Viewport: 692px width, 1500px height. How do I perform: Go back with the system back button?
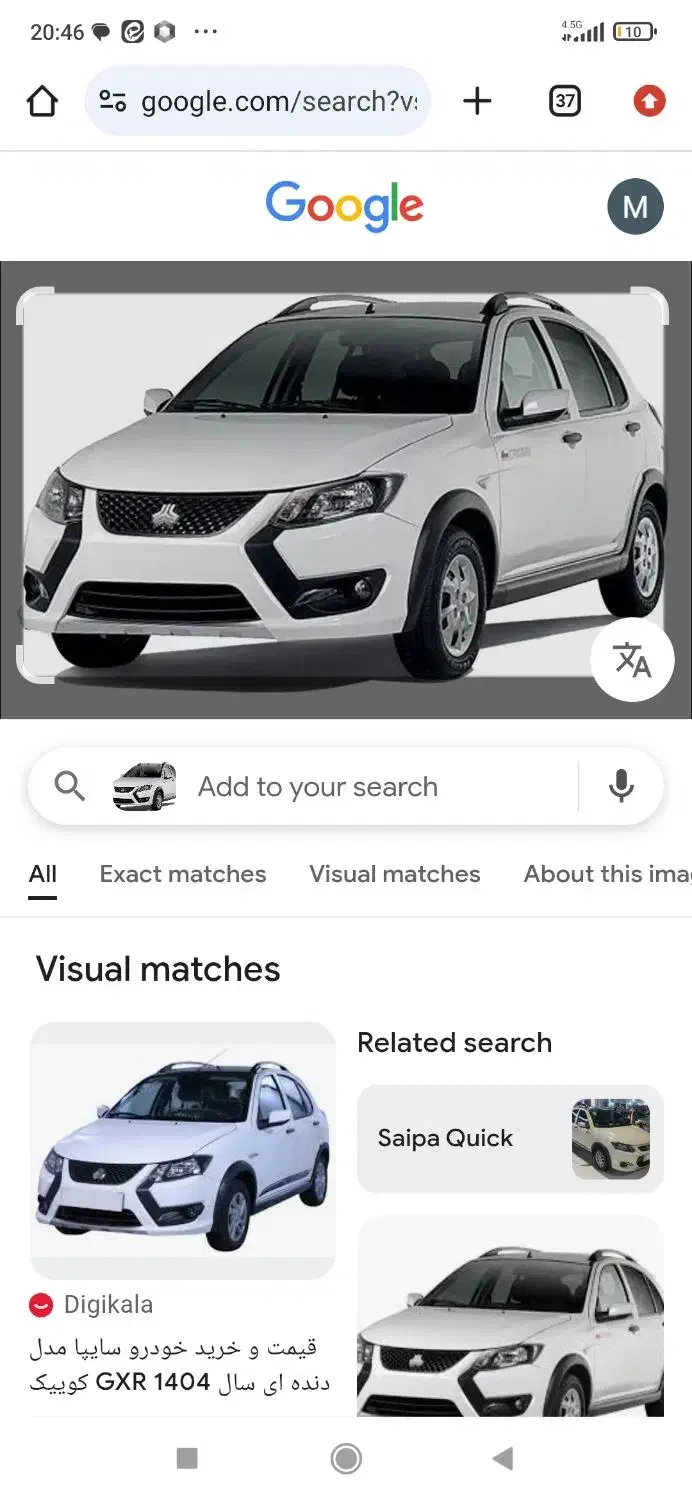(503, 1459)
